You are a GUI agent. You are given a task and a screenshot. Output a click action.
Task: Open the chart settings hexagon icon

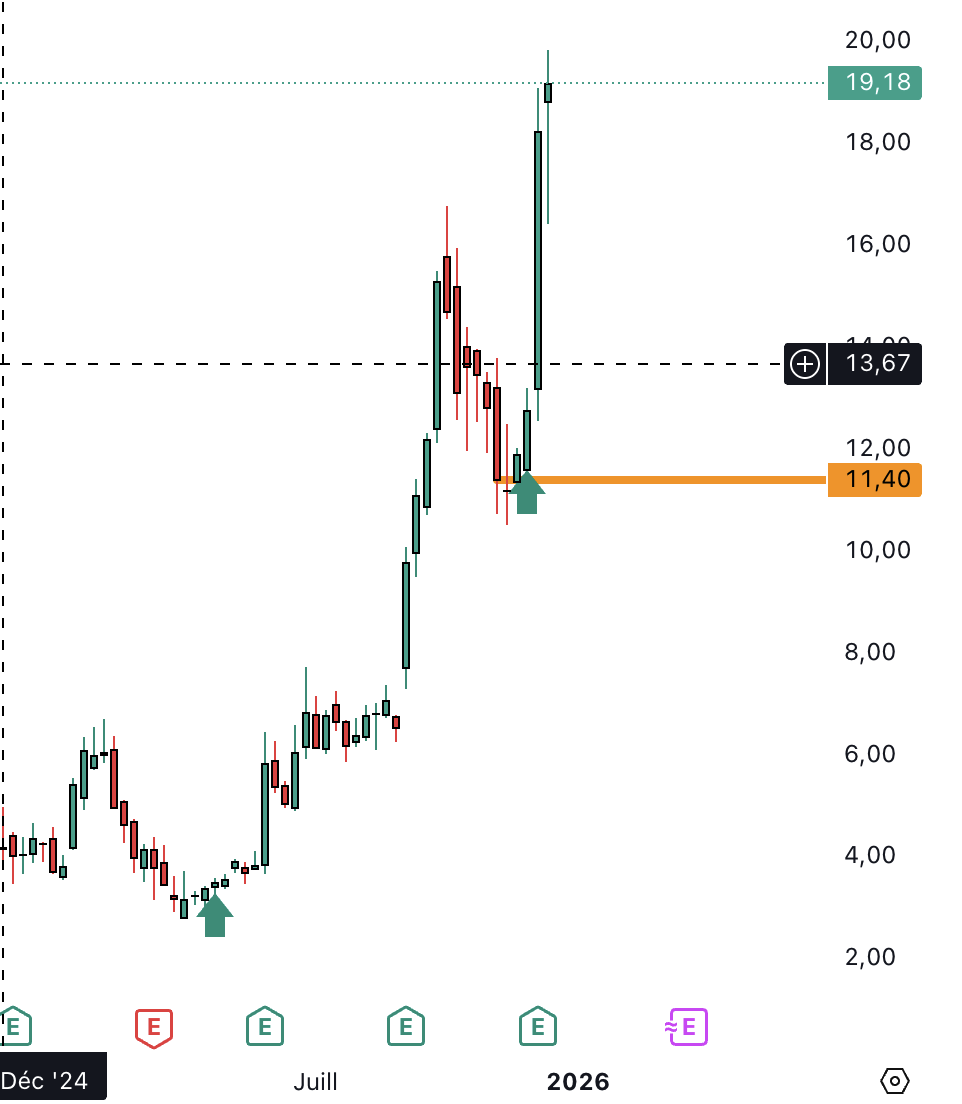coord(895,1081)
